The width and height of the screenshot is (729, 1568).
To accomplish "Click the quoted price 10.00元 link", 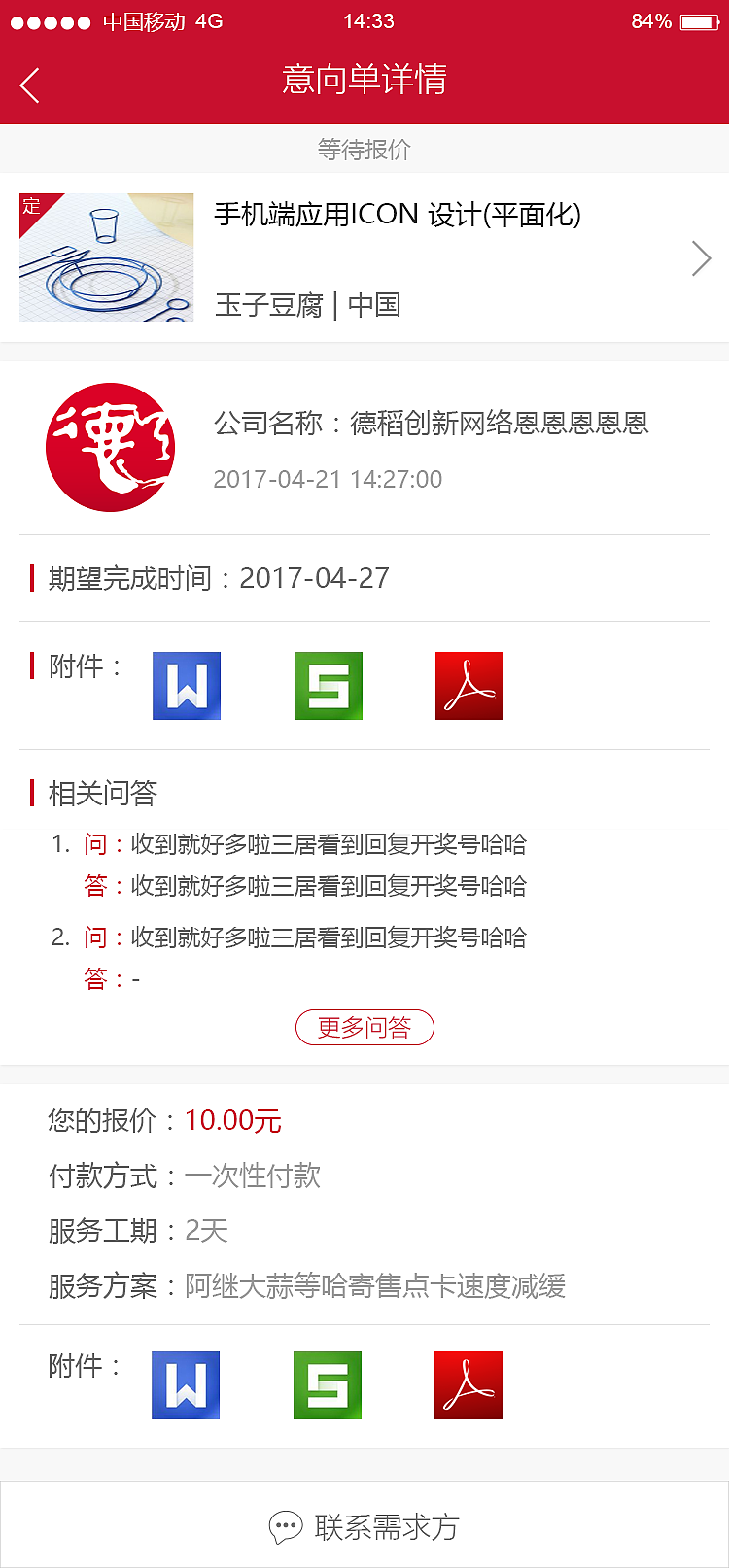I will click(x=232, y=1119).
